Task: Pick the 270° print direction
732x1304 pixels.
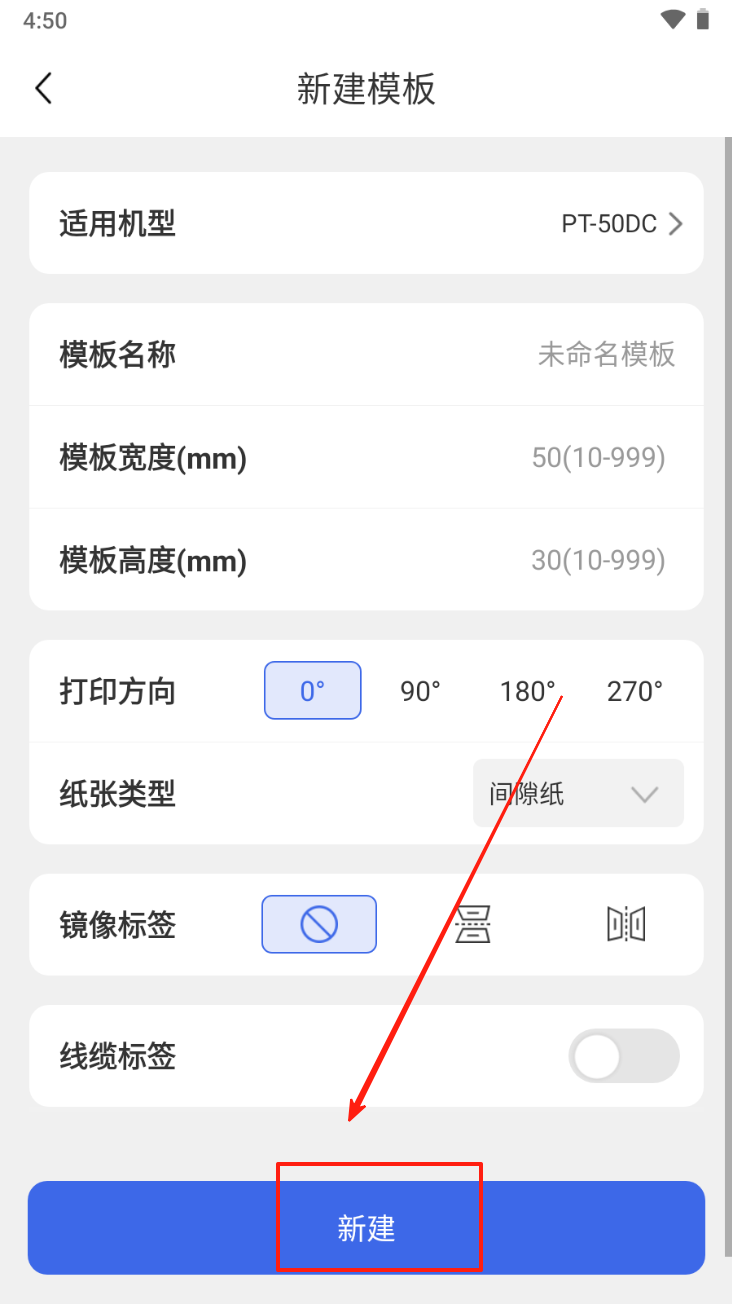Action: click(x=635, y=691)
